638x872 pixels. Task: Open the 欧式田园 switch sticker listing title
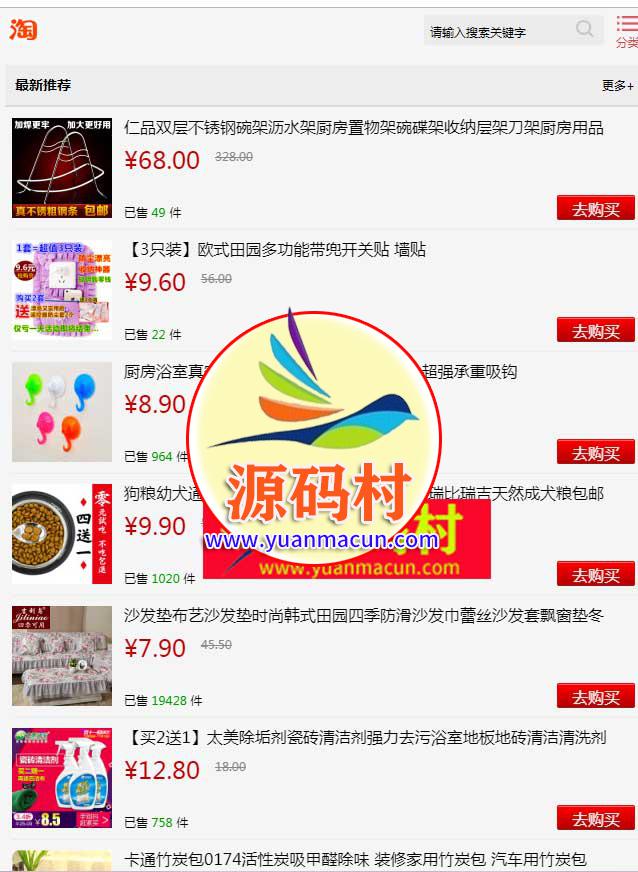[x=275, y=249]
